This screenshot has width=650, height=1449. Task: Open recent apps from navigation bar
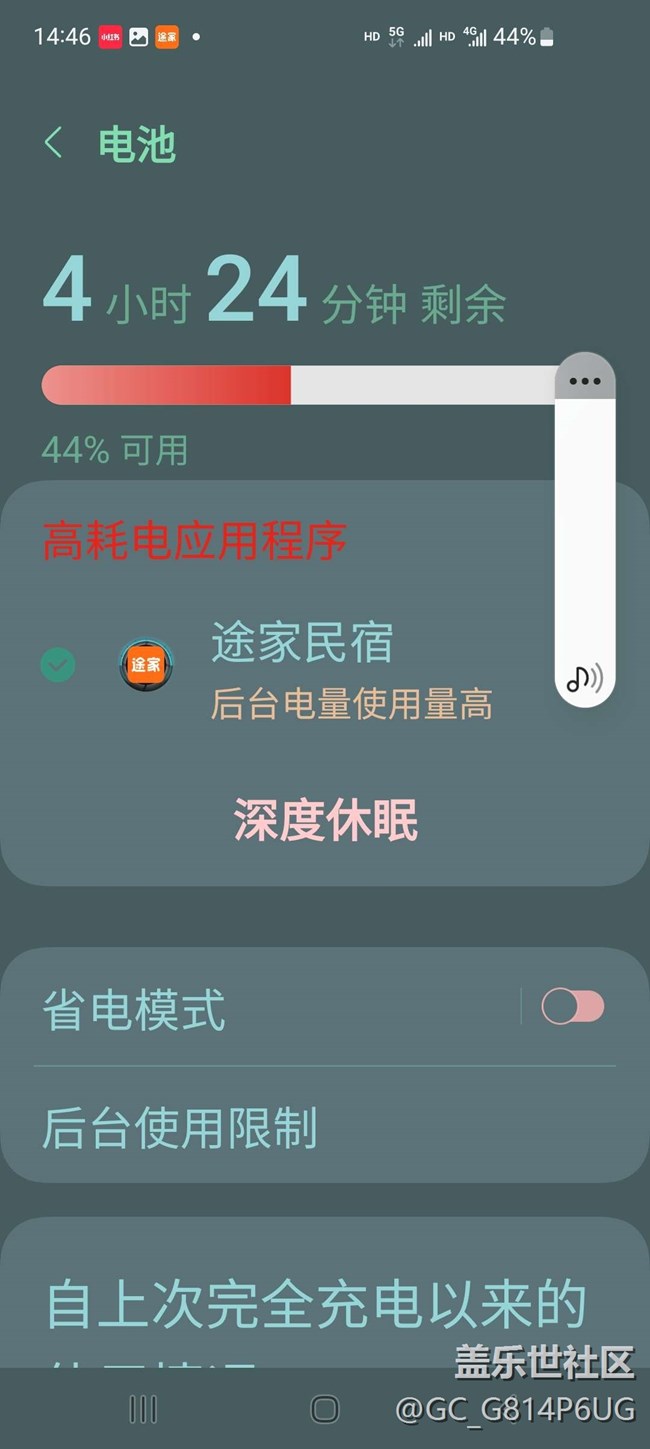pyautogui.click(x=144, y=1409)
